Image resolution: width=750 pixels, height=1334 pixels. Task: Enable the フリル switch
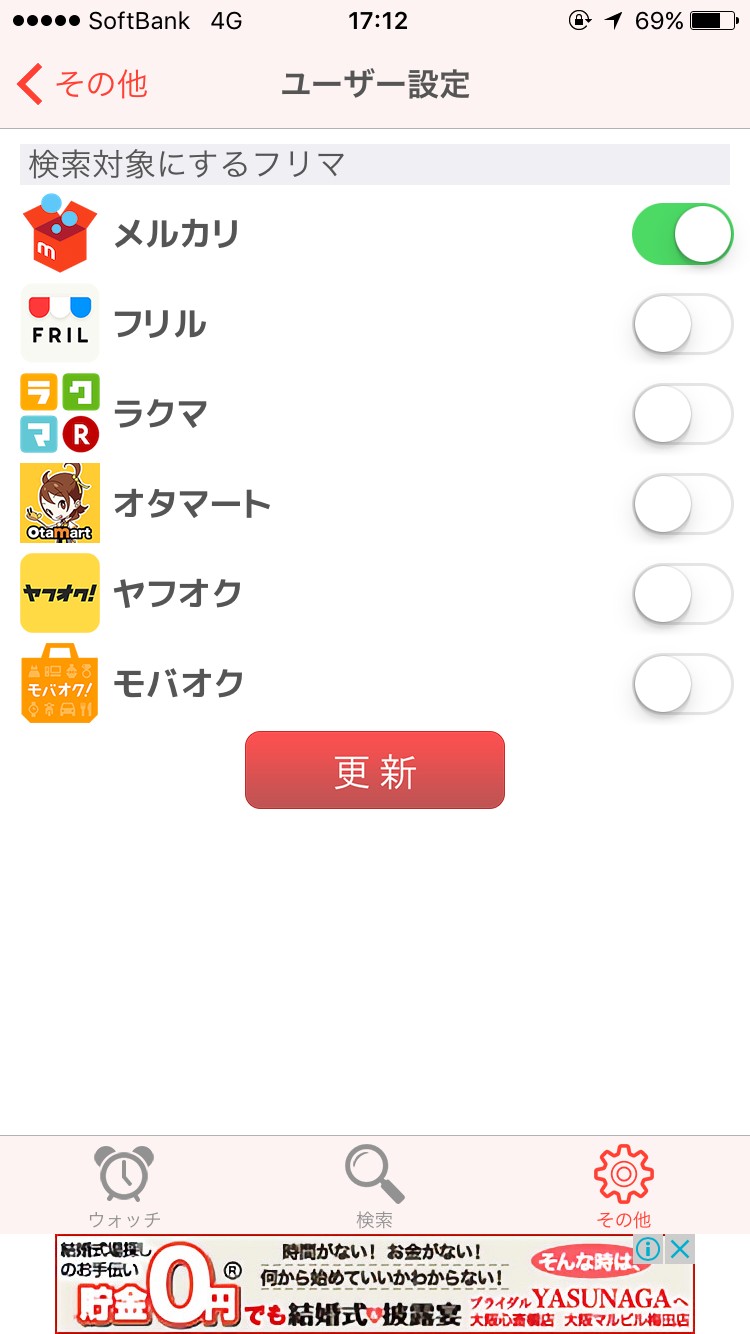pyautogui.click(x=682, y=324)
